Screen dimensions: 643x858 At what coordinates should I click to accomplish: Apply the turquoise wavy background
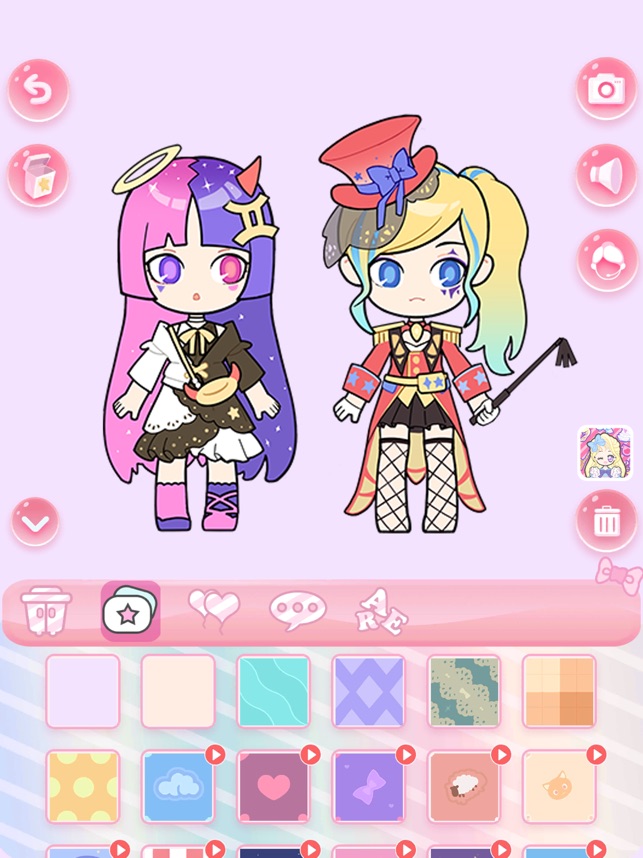(273, 691)
